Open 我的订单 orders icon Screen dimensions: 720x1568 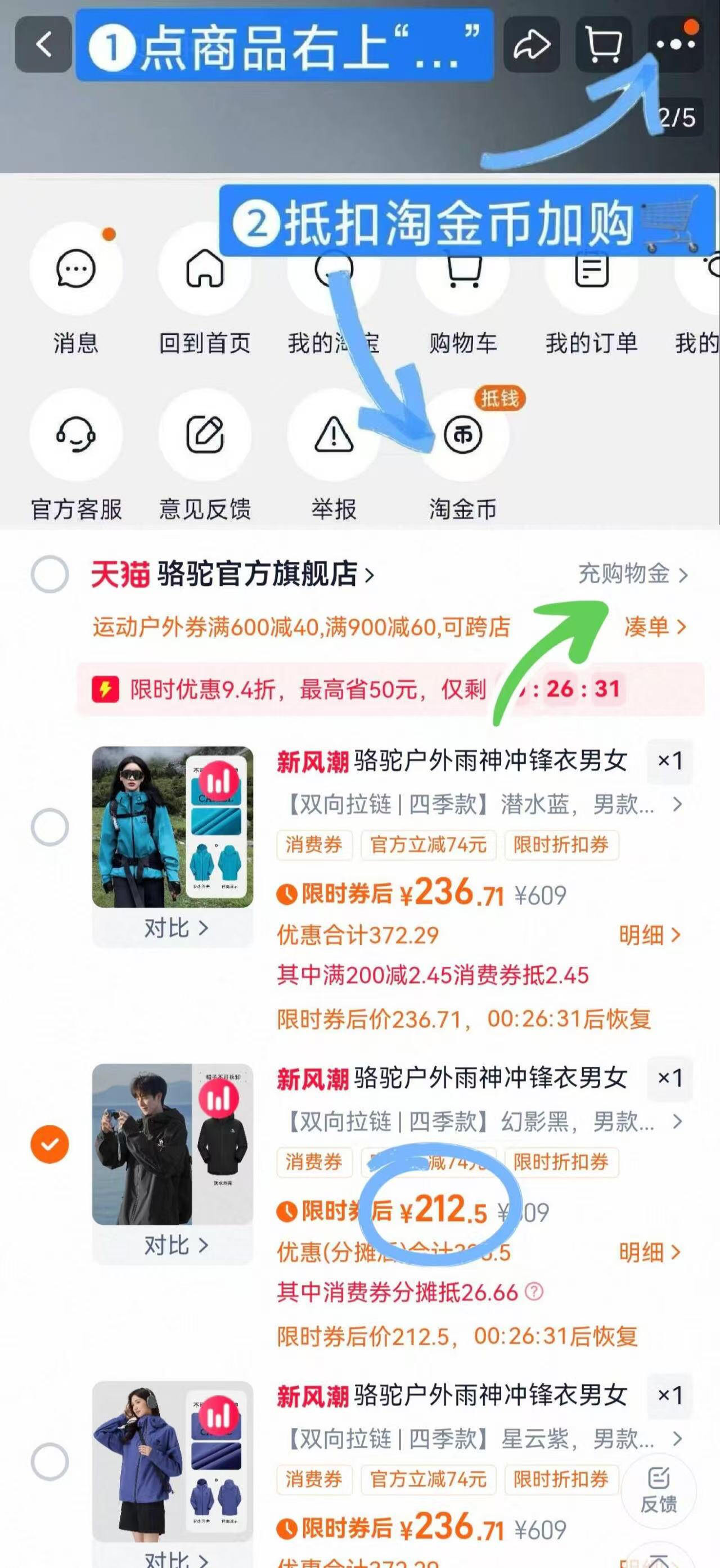pos(592,272)
